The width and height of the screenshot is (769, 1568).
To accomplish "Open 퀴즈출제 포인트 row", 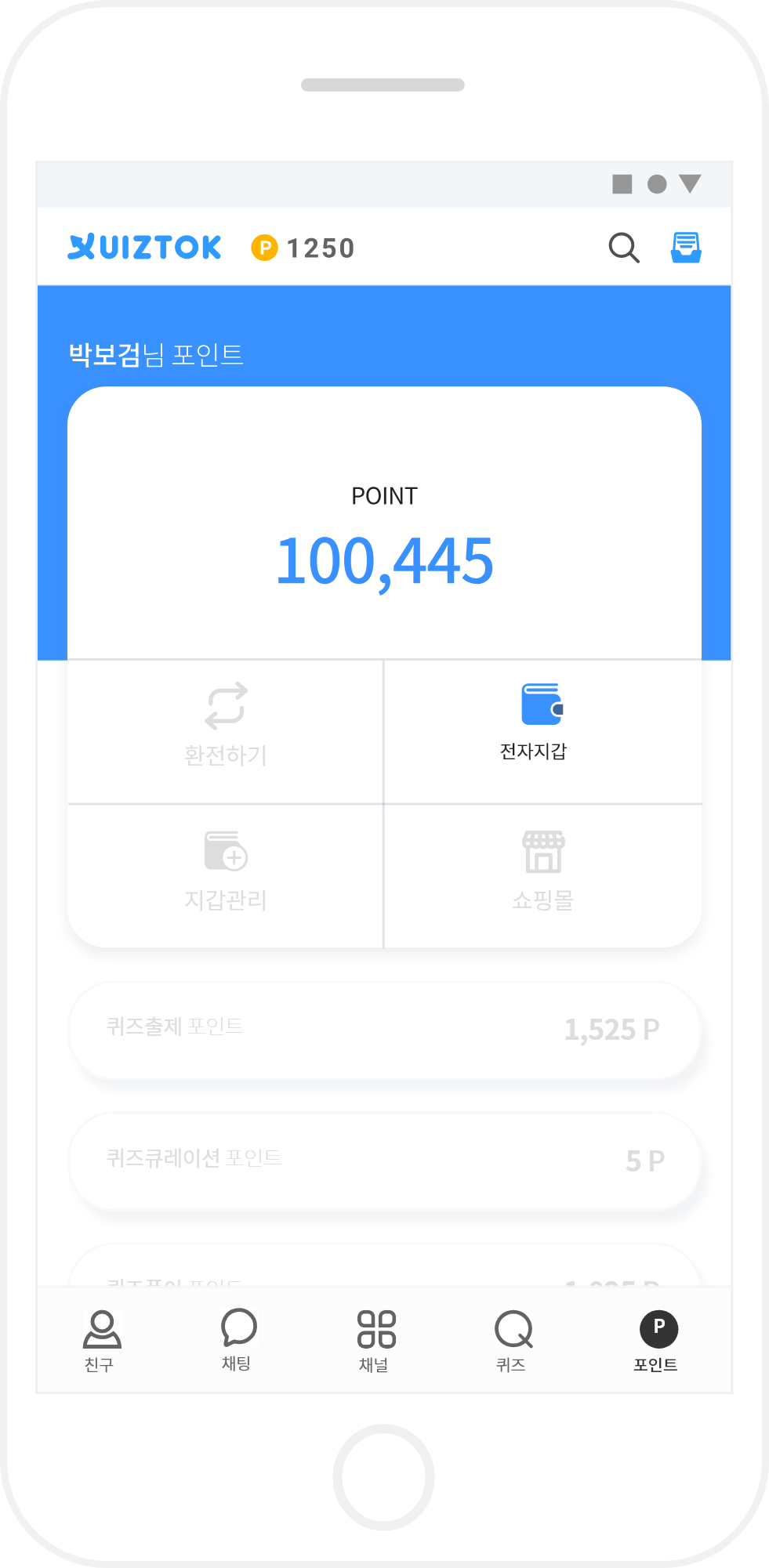I will click(x=383, y=1028).
